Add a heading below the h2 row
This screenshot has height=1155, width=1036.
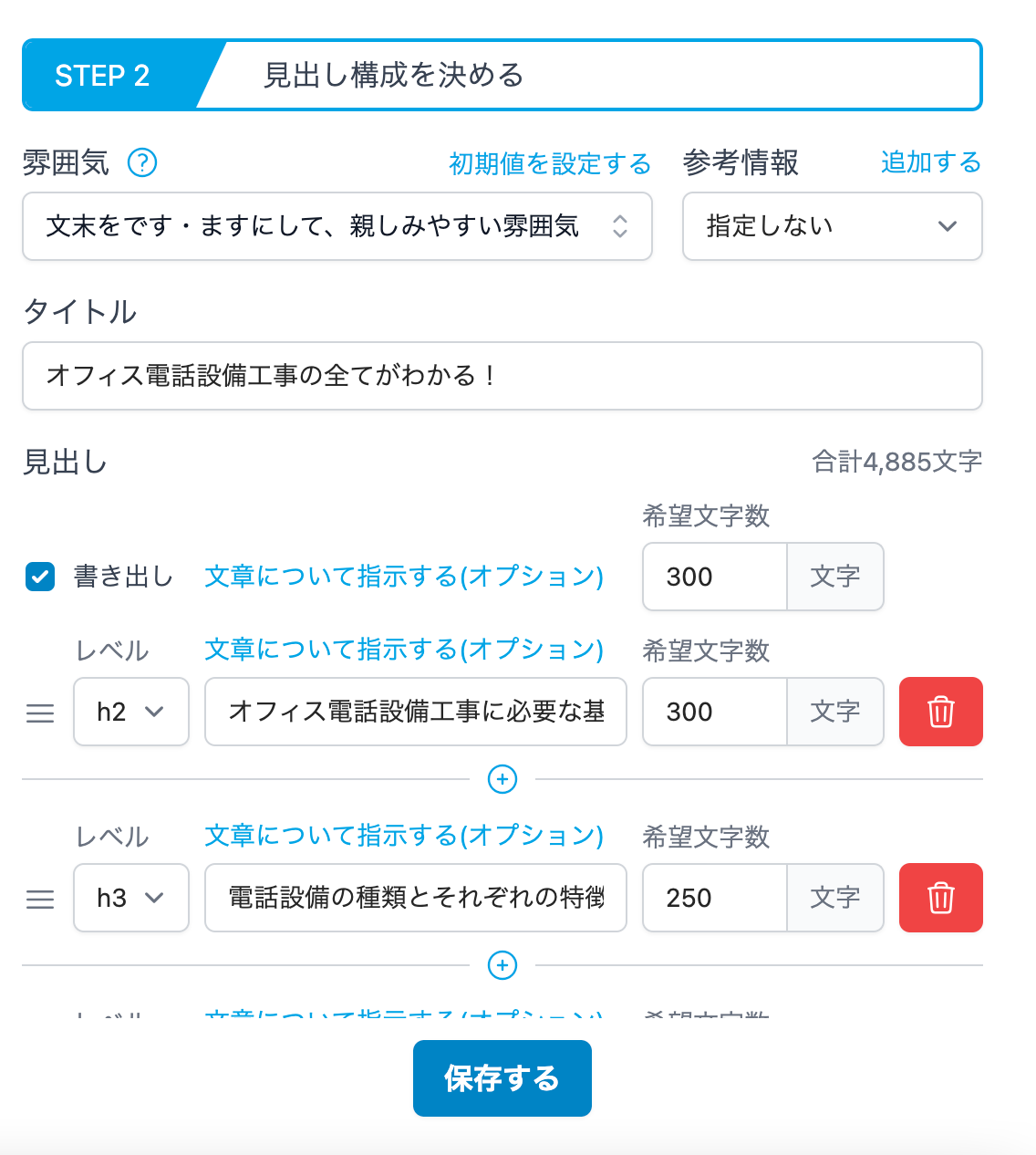coord(502,779)
